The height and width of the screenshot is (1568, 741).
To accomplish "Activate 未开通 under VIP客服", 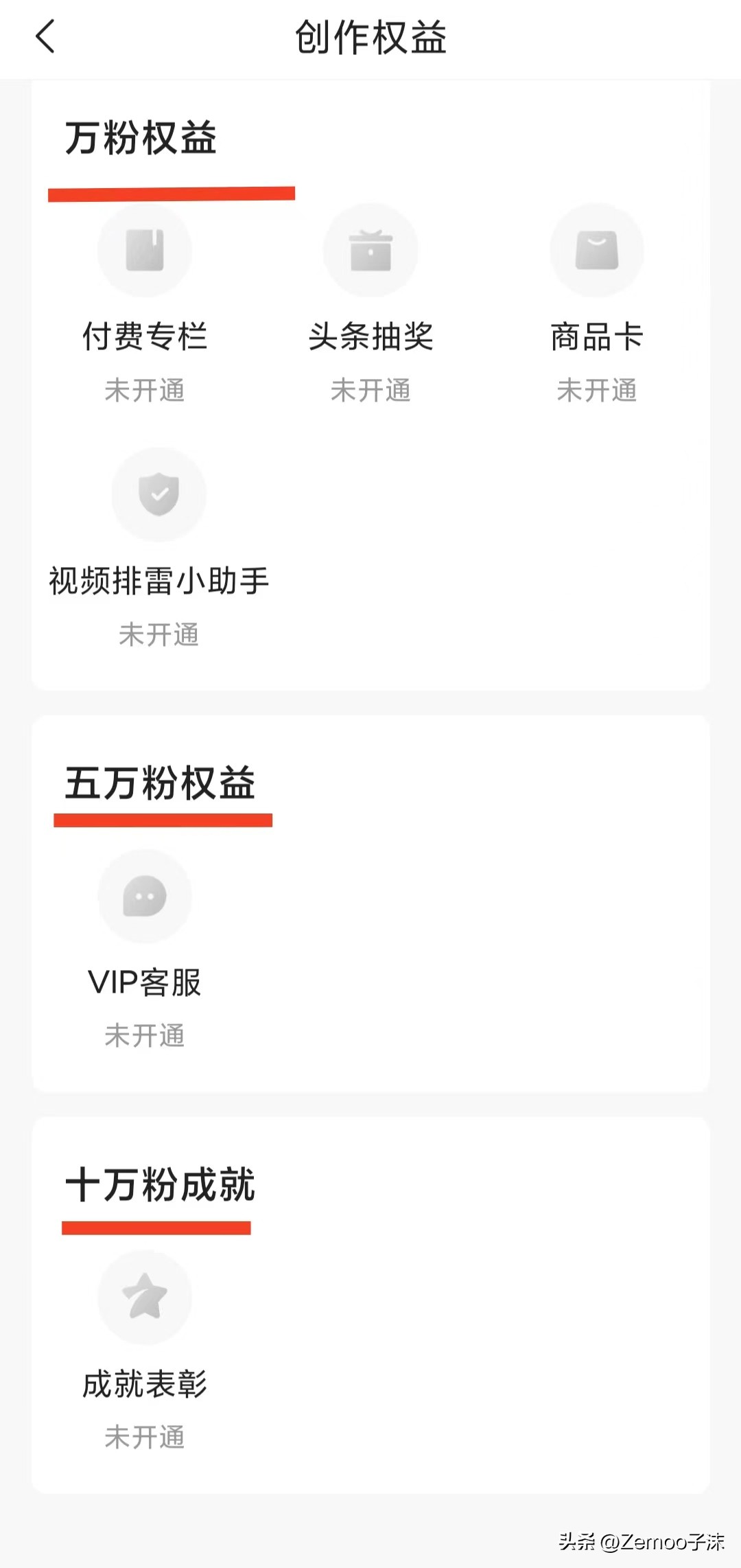I will 145,1035.
